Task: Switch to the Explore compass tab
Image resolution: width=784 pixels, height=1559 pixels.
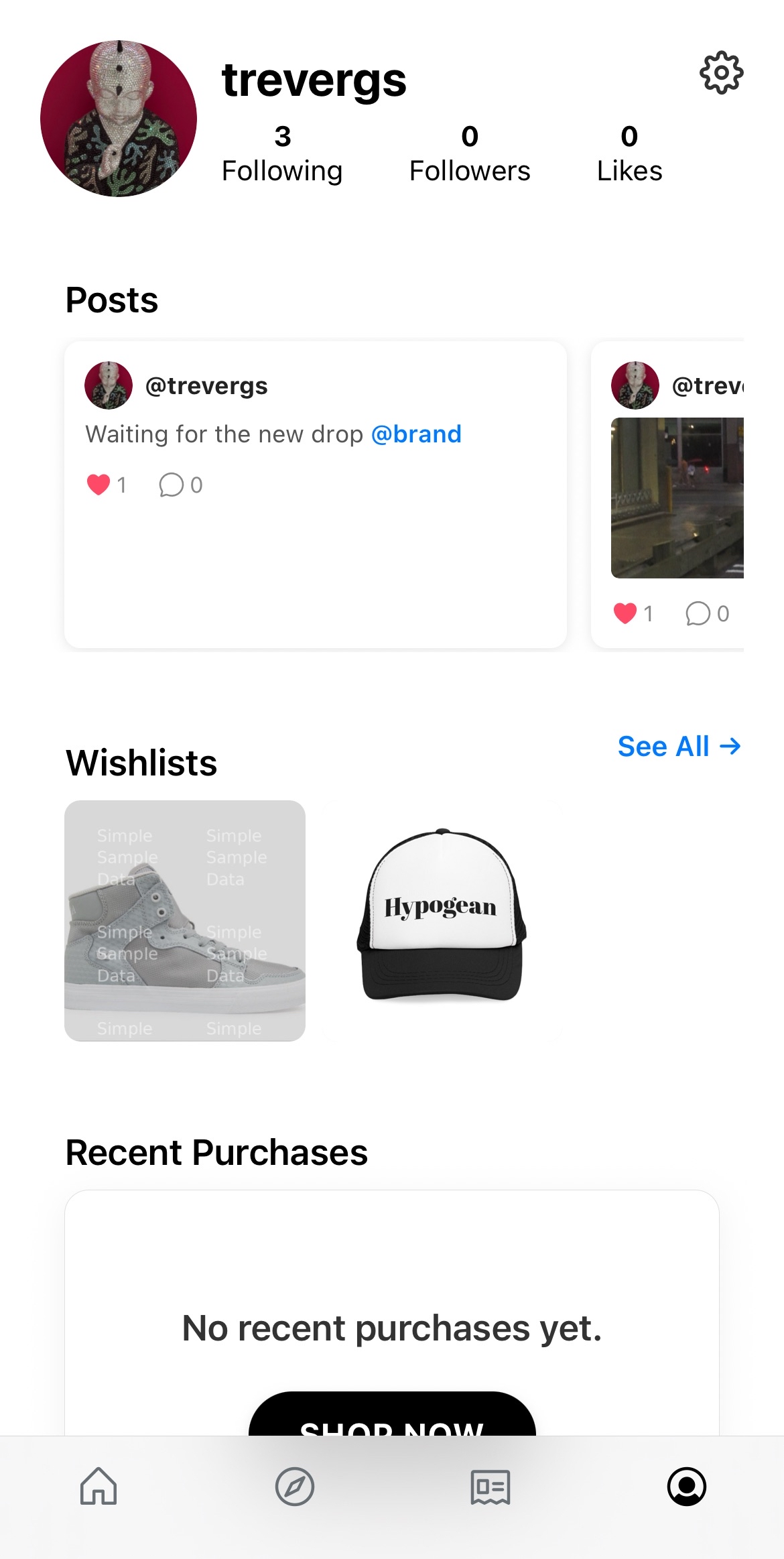Action: coord(295,1486)
